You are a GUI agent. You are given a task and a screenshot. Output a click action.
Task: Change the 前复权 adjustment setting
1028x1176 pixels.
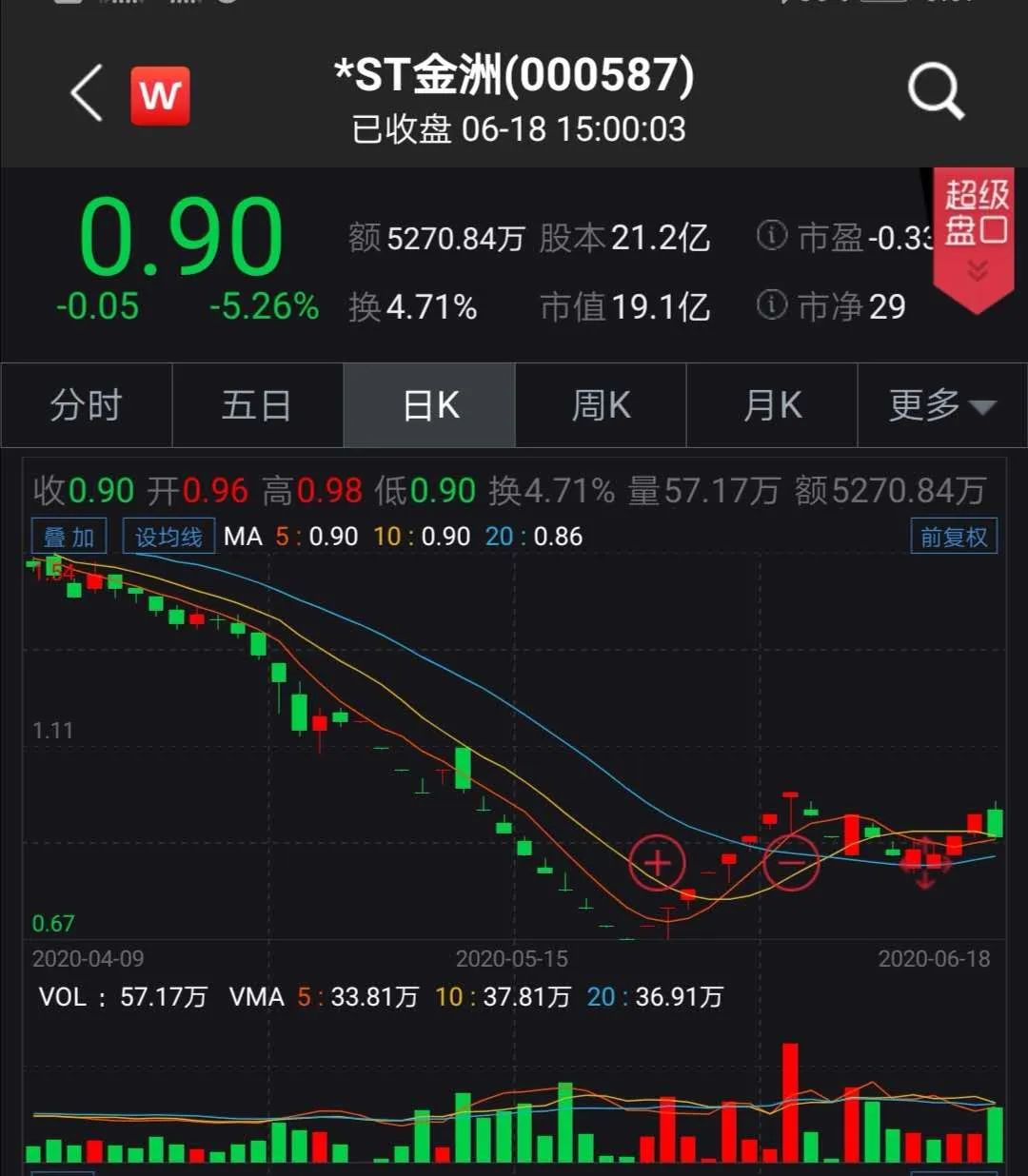coord(953,537)
